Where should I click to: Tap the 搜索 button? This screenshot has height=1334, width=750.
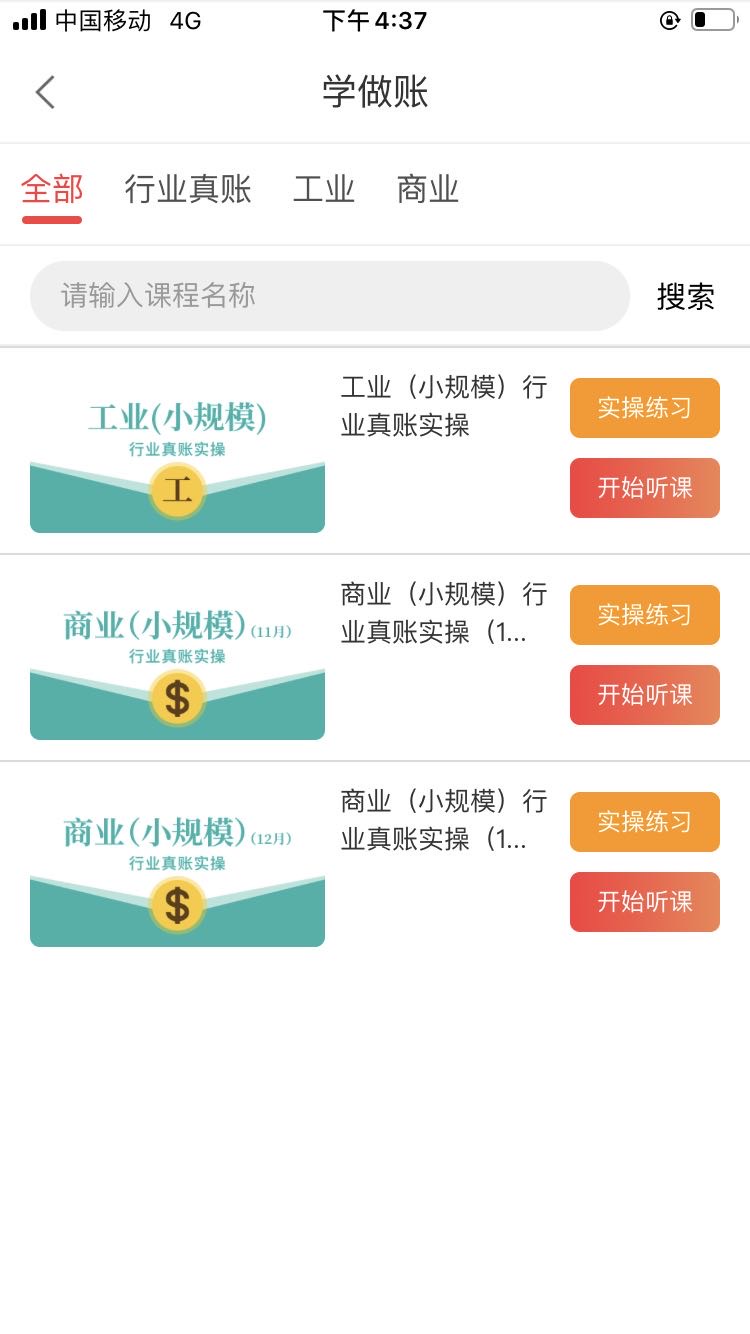point(686,296)
